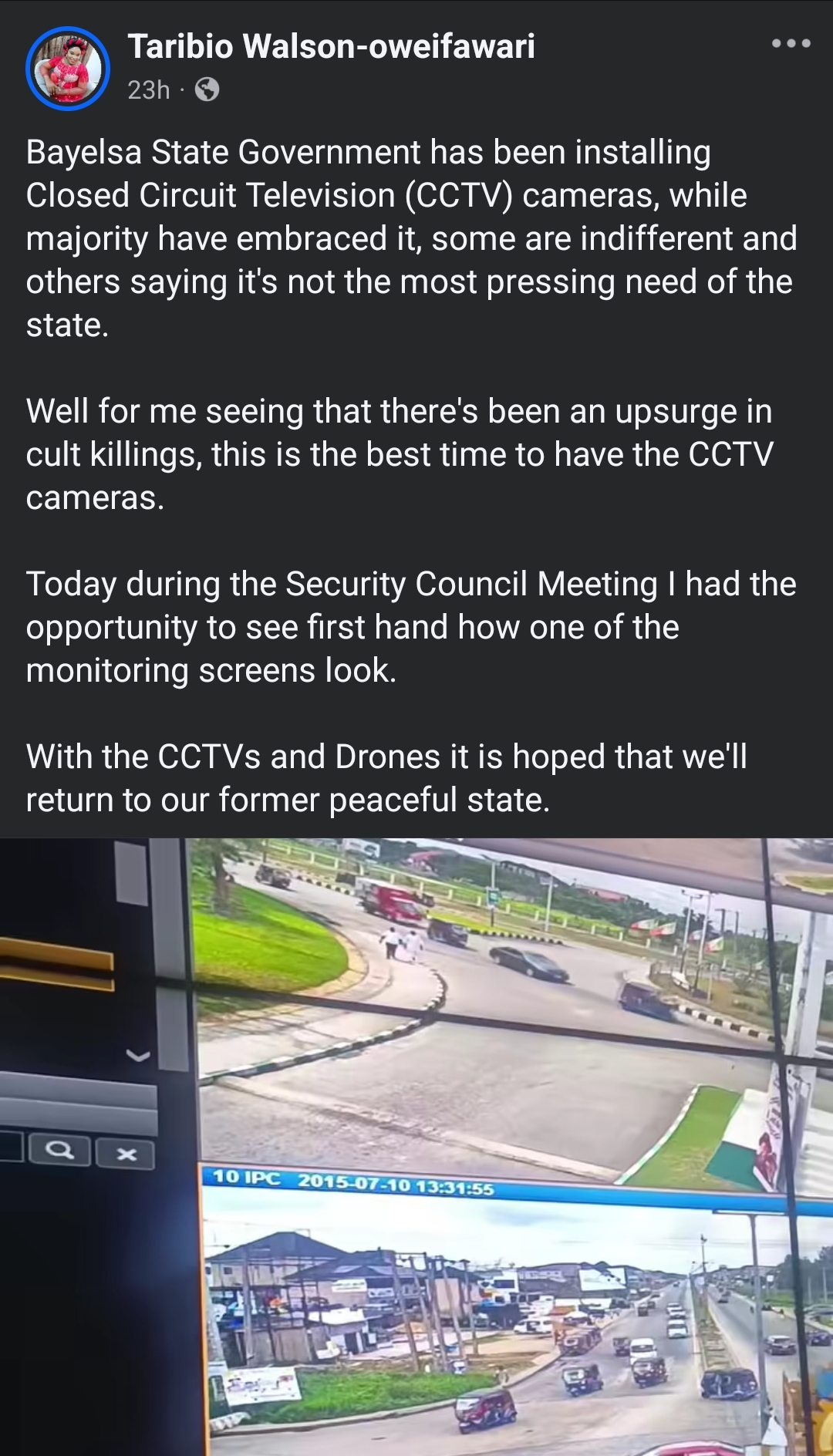The image size is (833, 1456).
Task: Open Taribio Walson-oweifawari's profile picture
Action: (x=68, y=69)
